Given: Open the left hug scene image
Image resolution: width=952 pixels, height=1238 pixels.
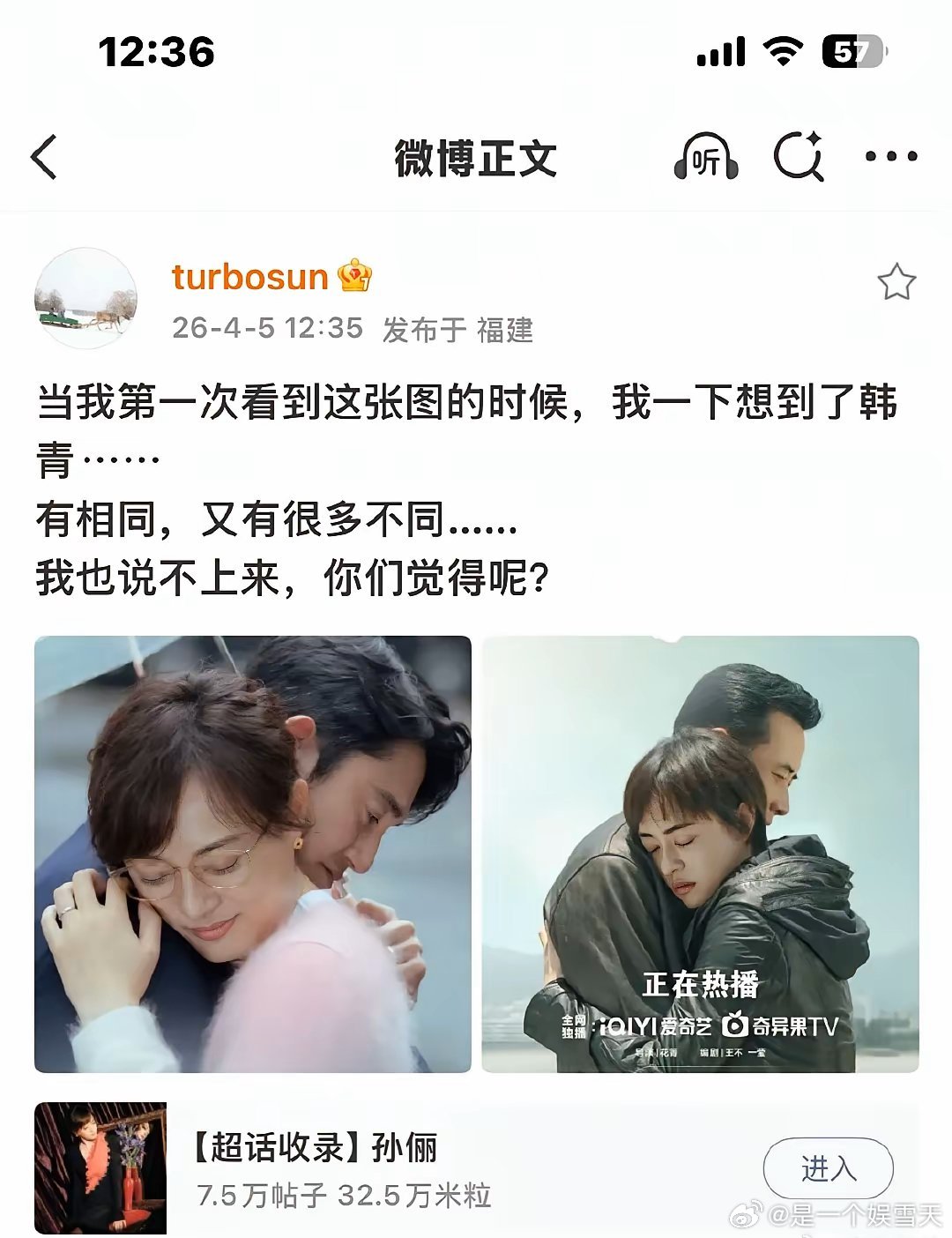Looking at the screenshot, I should (x=251, y=851).
